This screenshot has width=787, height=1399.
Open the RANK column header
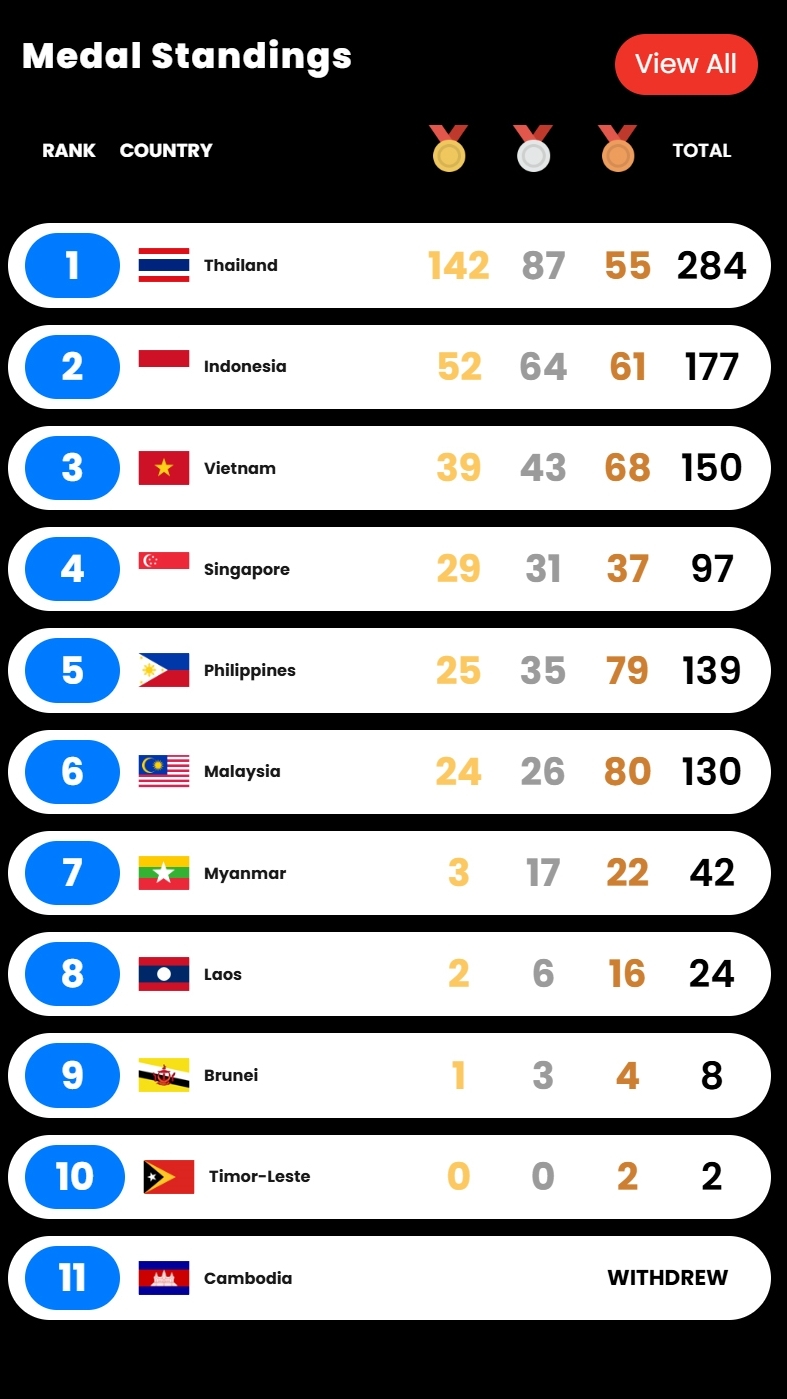click(x=68, y=151)
